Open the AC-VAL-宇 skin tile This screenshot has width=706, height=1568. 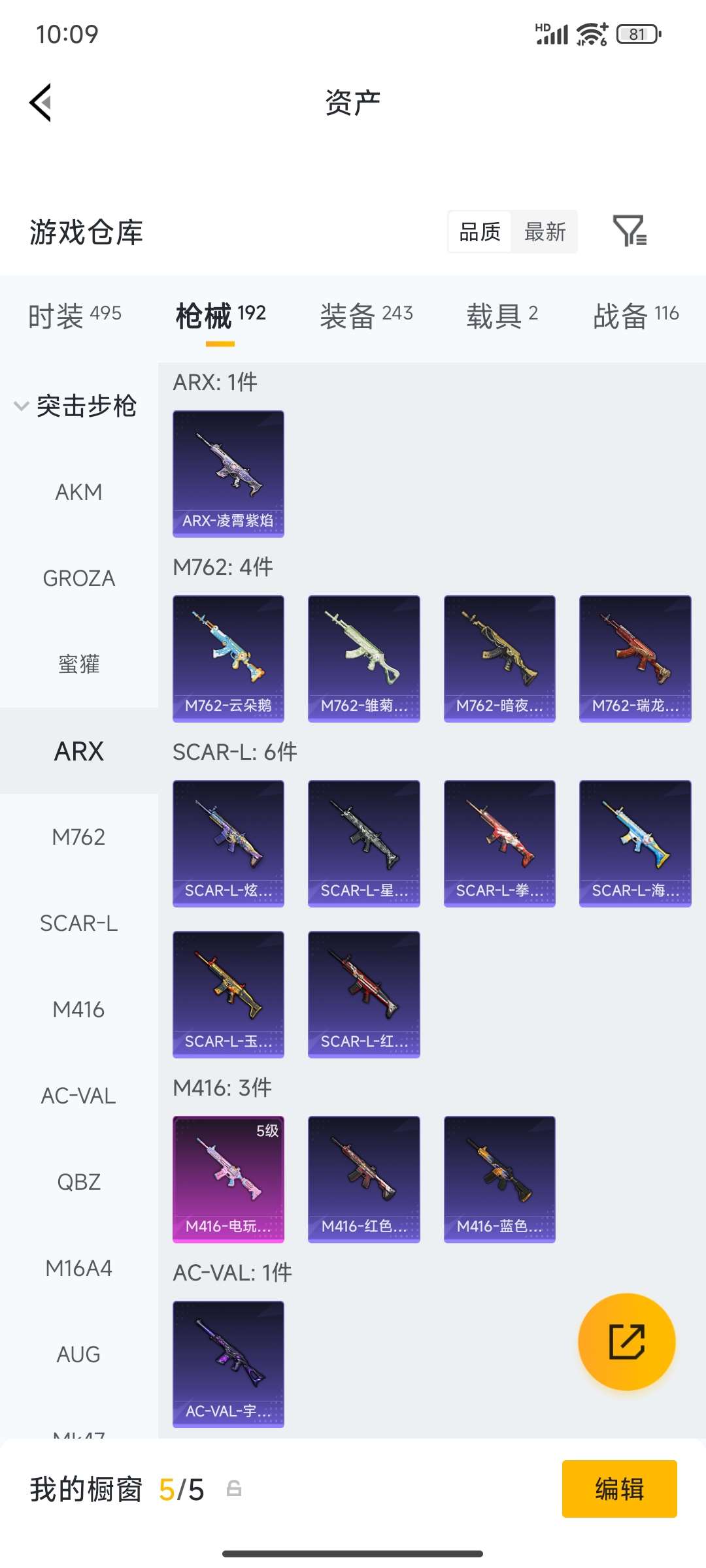228,1364
